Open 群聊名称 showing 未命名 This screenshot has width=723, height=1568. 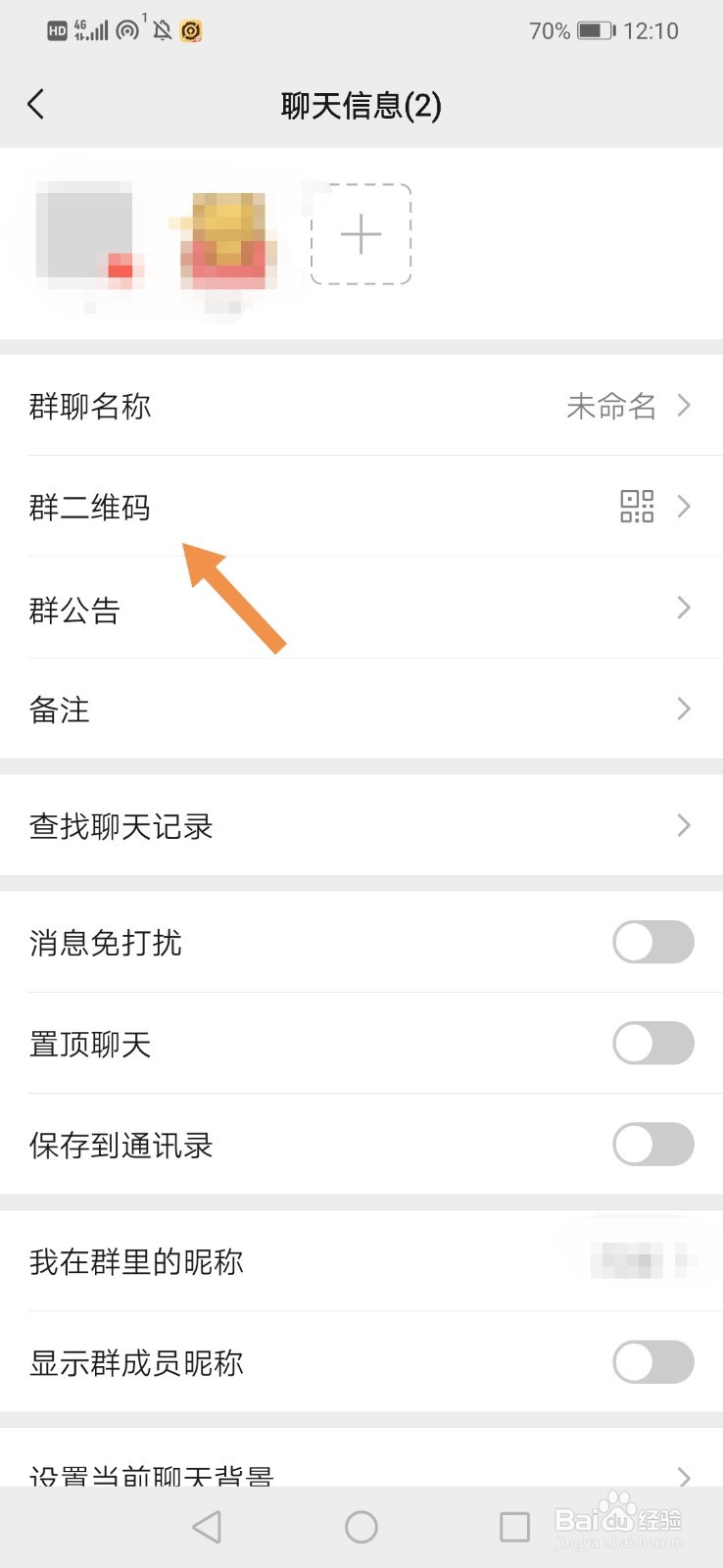[361, 406]
